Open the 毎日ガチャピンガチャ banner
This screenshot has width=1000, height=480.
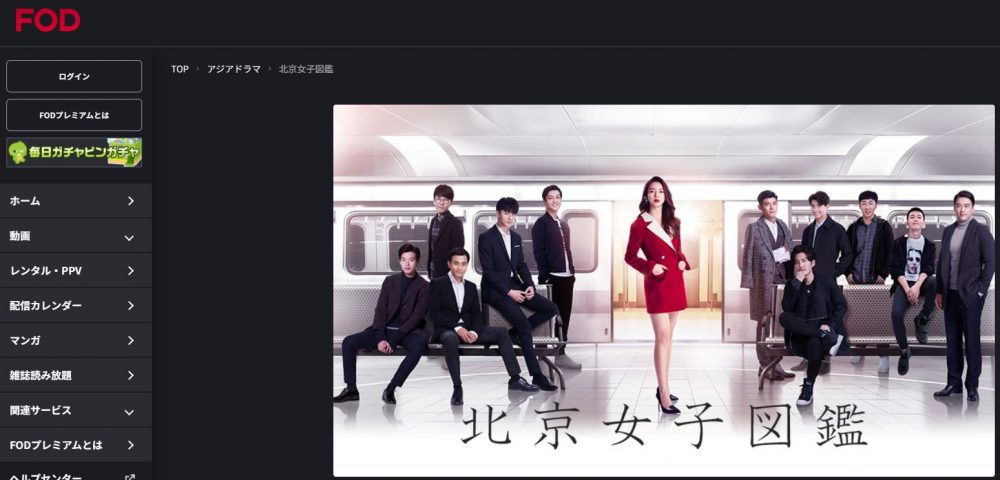74,152
